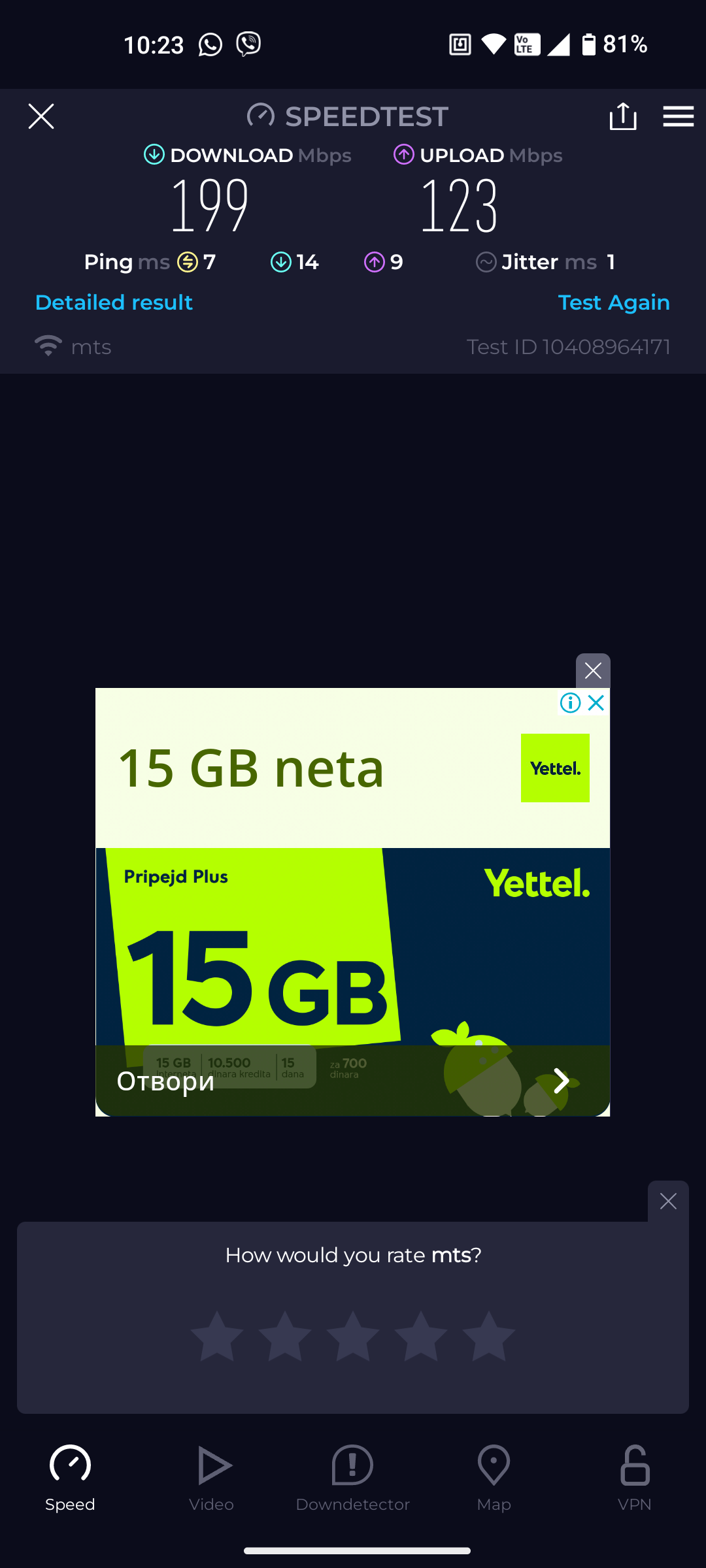Open the Map tab

coord(494,1478)
